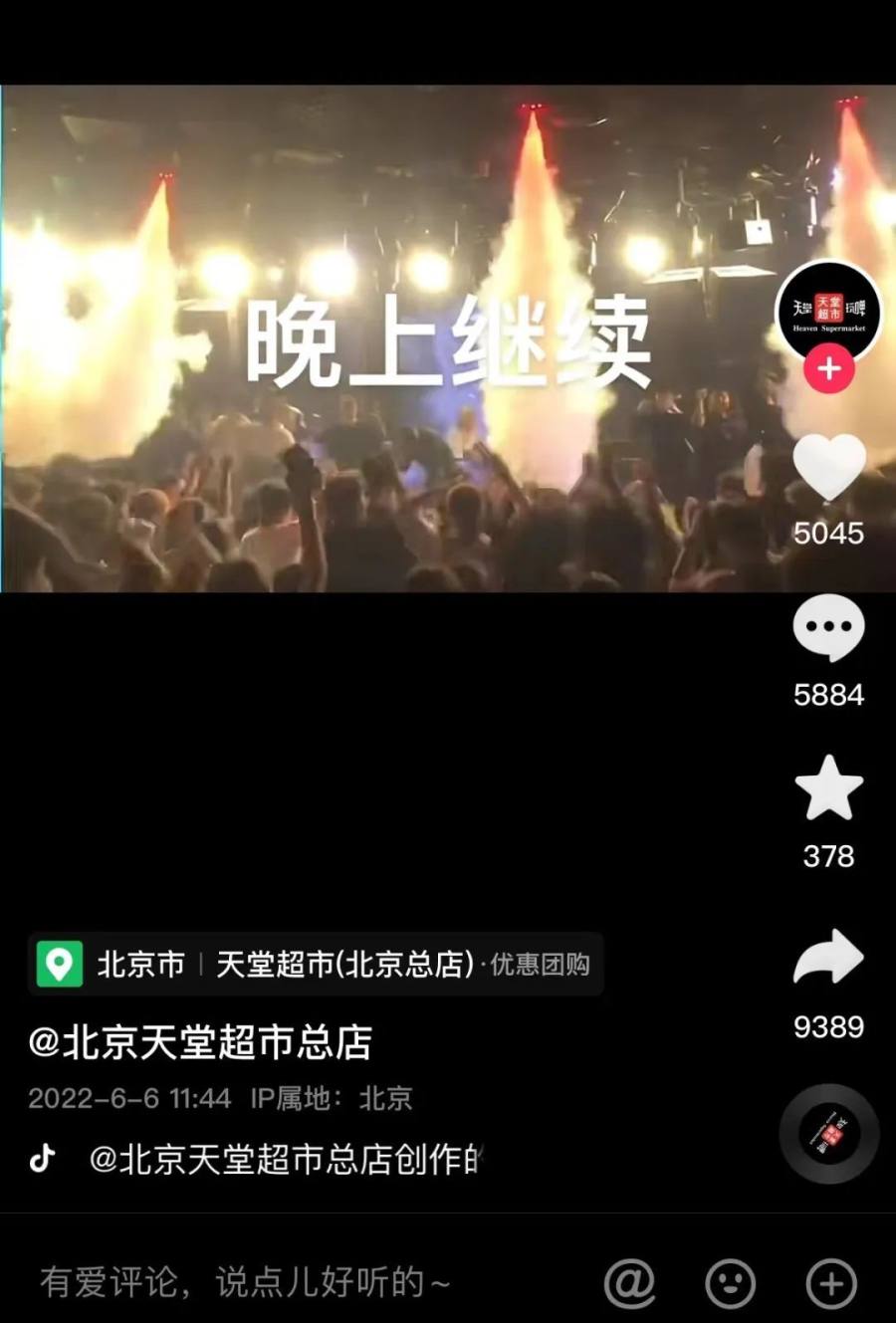Open the spinning music disc

point(828,1134)
